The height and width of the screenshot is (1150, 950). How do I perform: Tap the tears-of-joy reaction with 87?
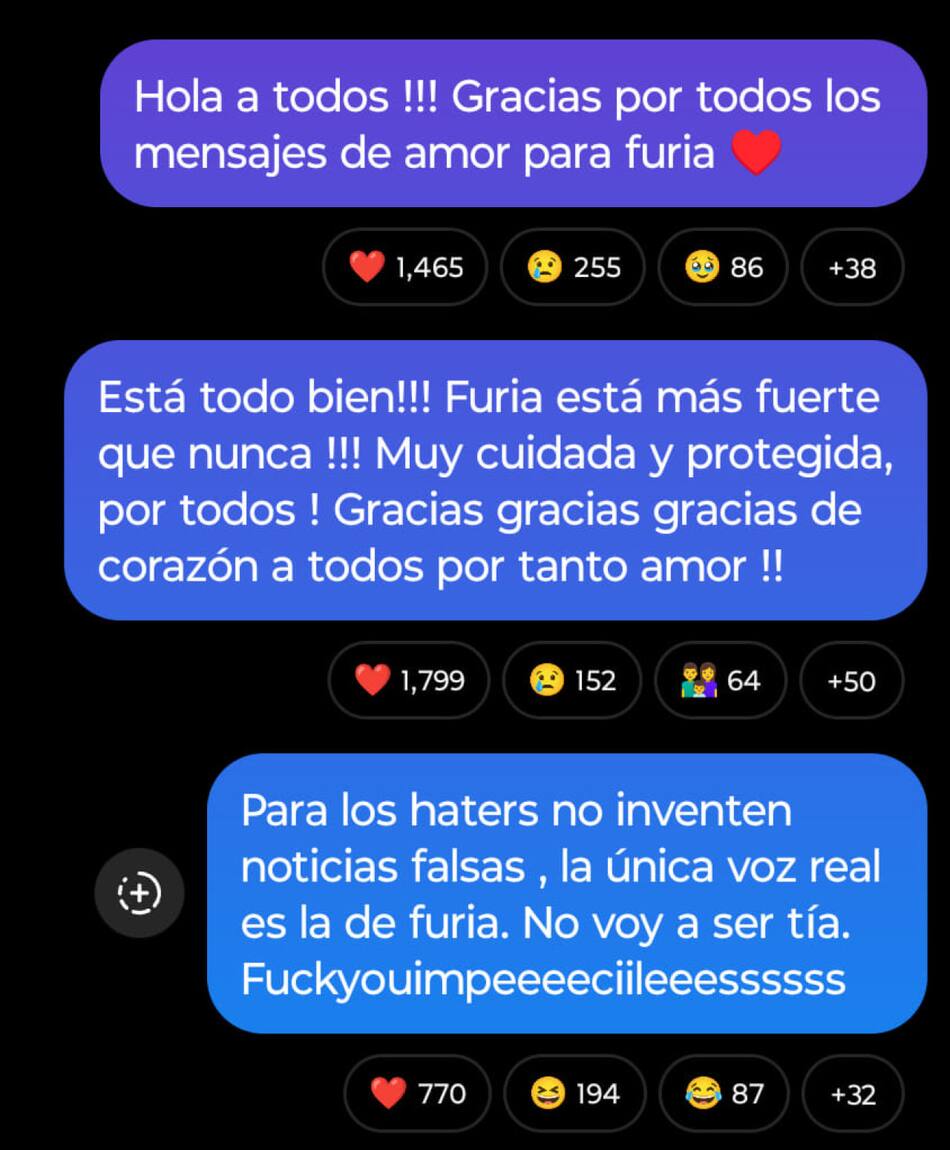[x=724, y=1094]
